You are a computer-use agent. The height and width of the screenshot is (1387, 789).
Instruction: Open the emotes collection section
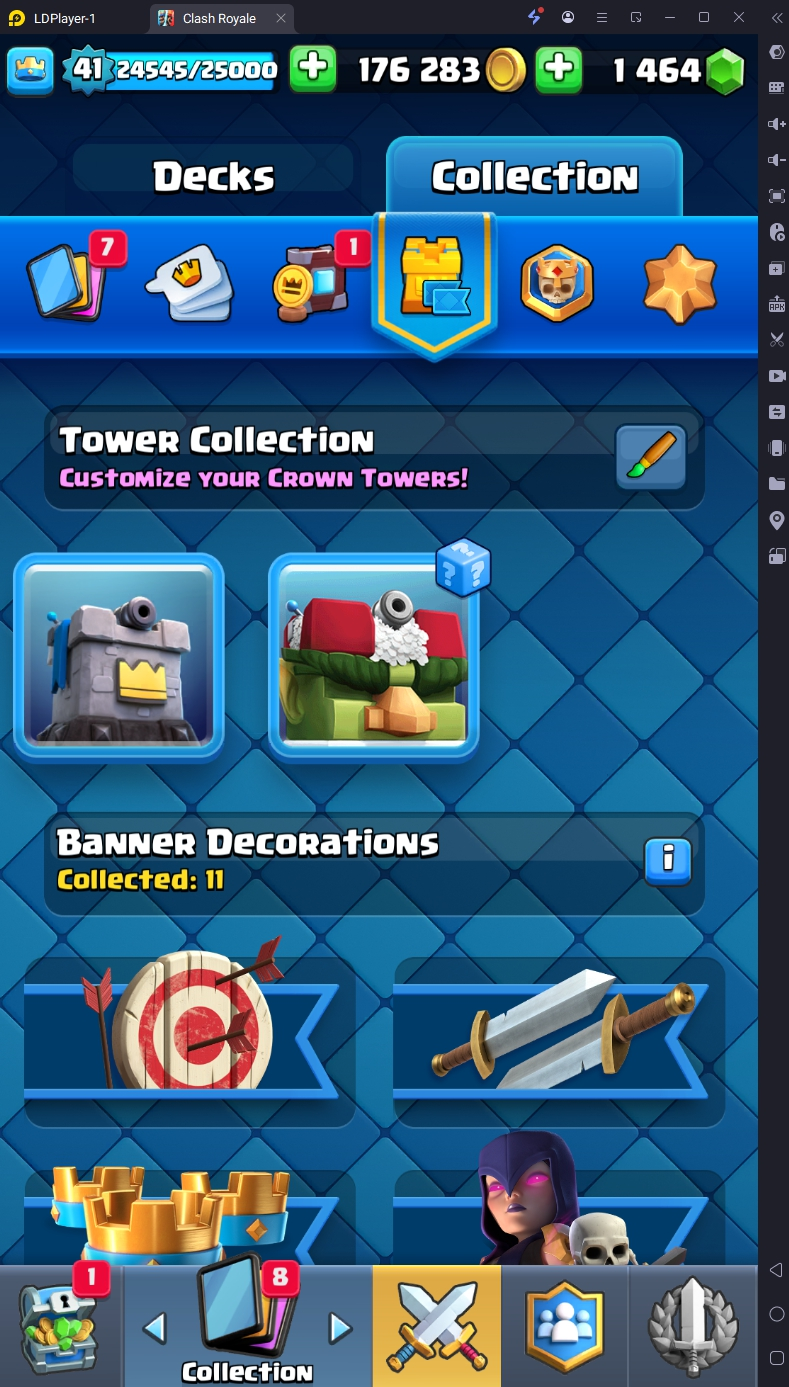point(191,282)
